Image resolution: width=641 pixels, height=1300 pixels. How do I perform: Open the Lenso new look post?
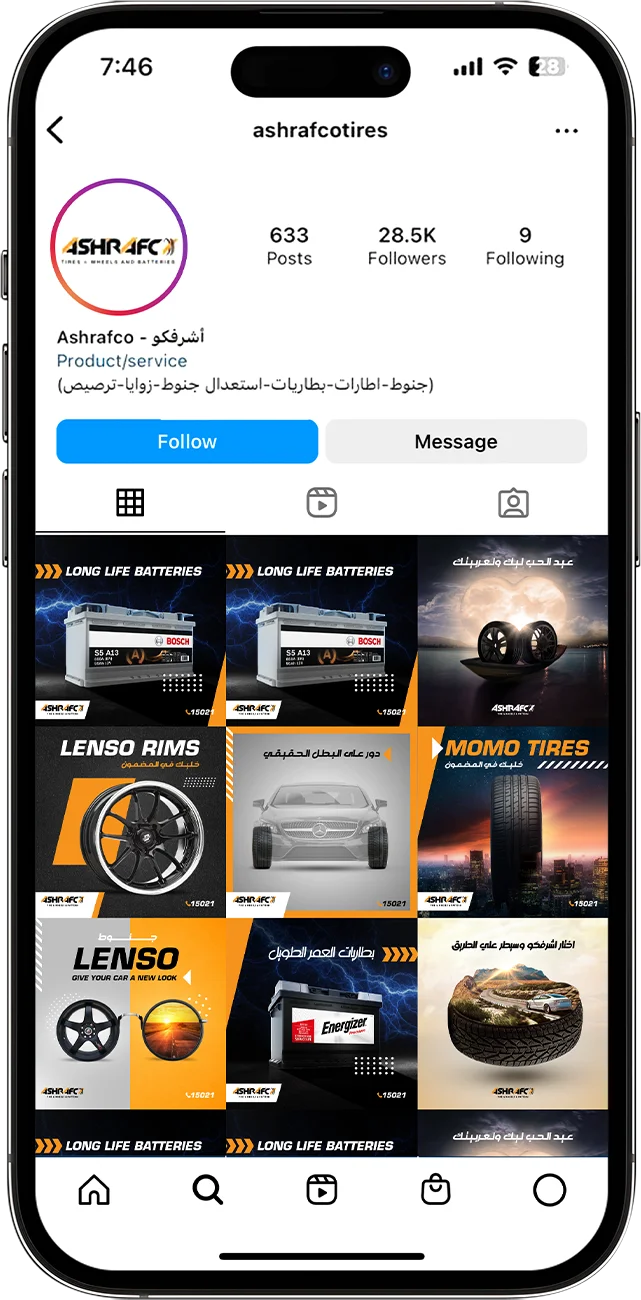(130, 1013)
